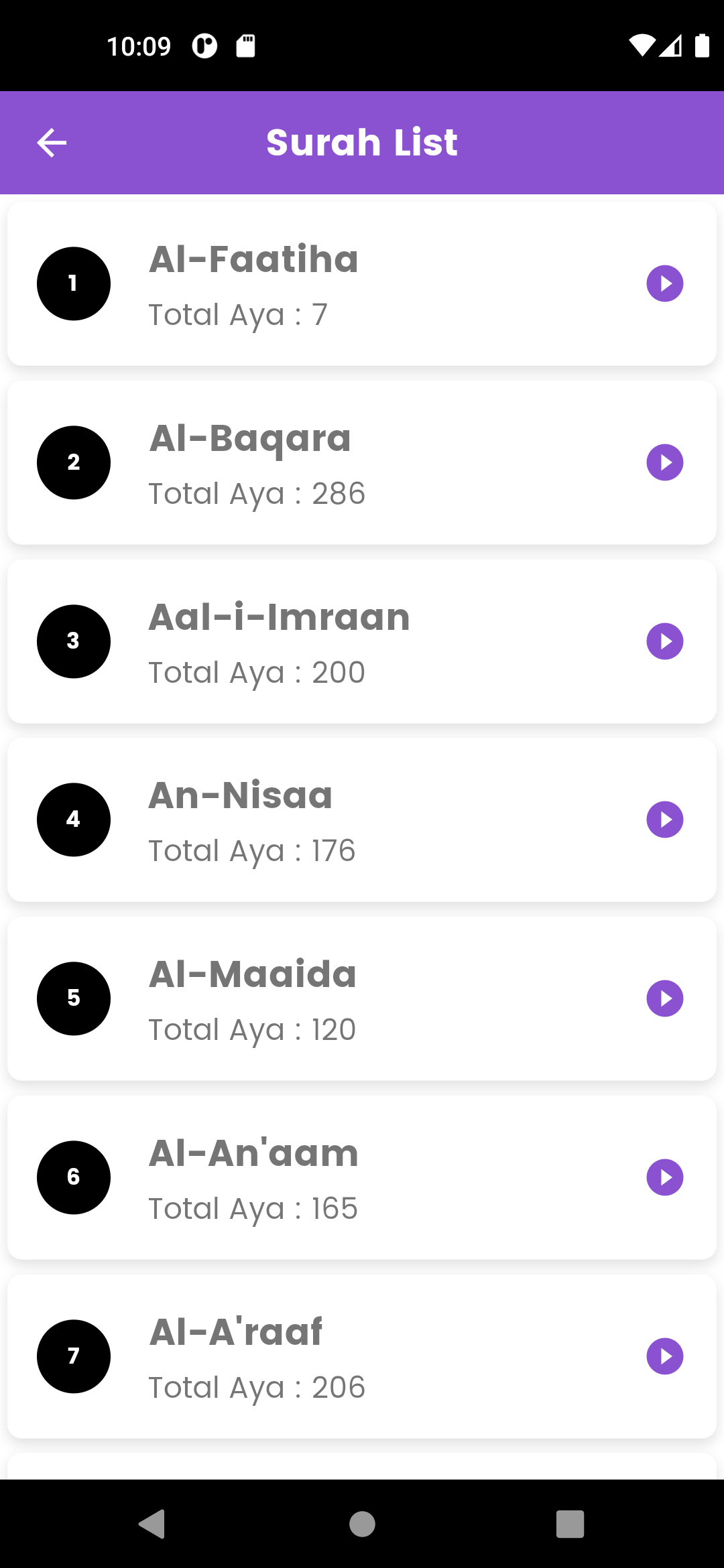Image resolution: width=724 pixels, height=1568 pixels.
Task: Play An-Nisaa recitation
Action: [664, 820]
